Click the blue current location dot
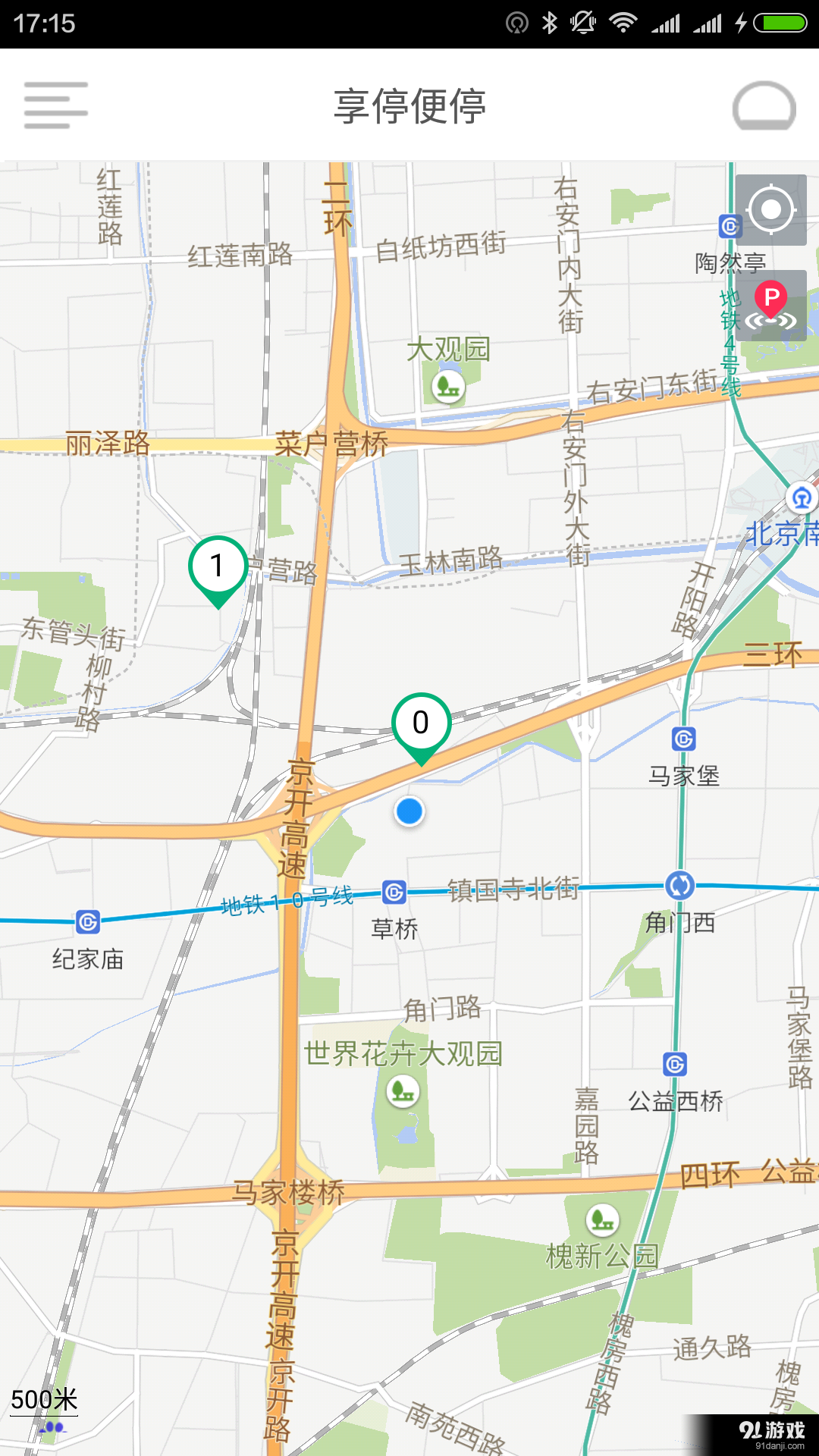 tap(408, 810)
